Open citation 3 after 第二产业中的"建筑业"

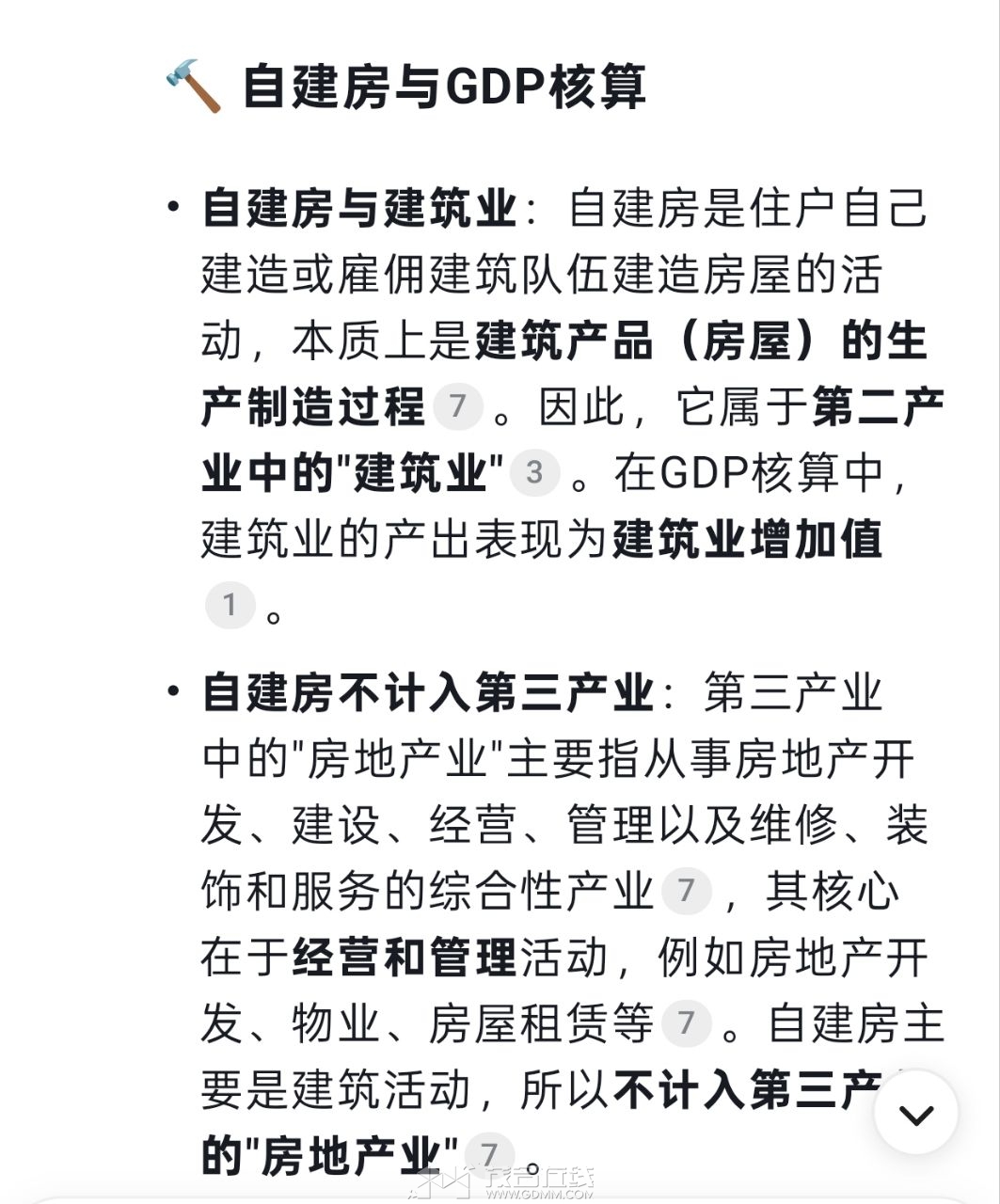pos(534,472)
